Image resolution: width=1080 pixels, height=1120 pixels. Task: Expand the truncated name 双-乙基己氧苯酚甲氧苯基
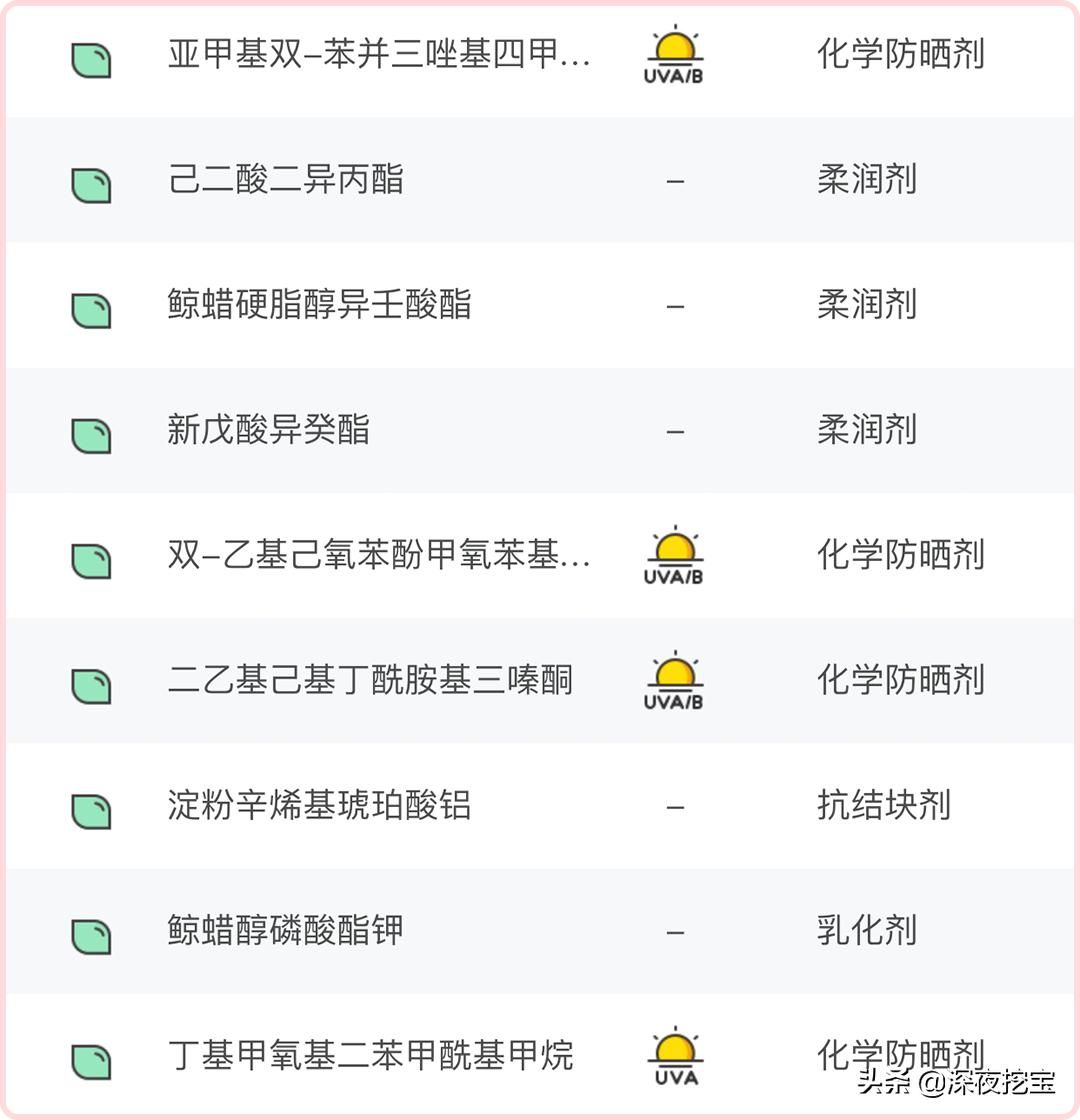[x=380, y=555]
